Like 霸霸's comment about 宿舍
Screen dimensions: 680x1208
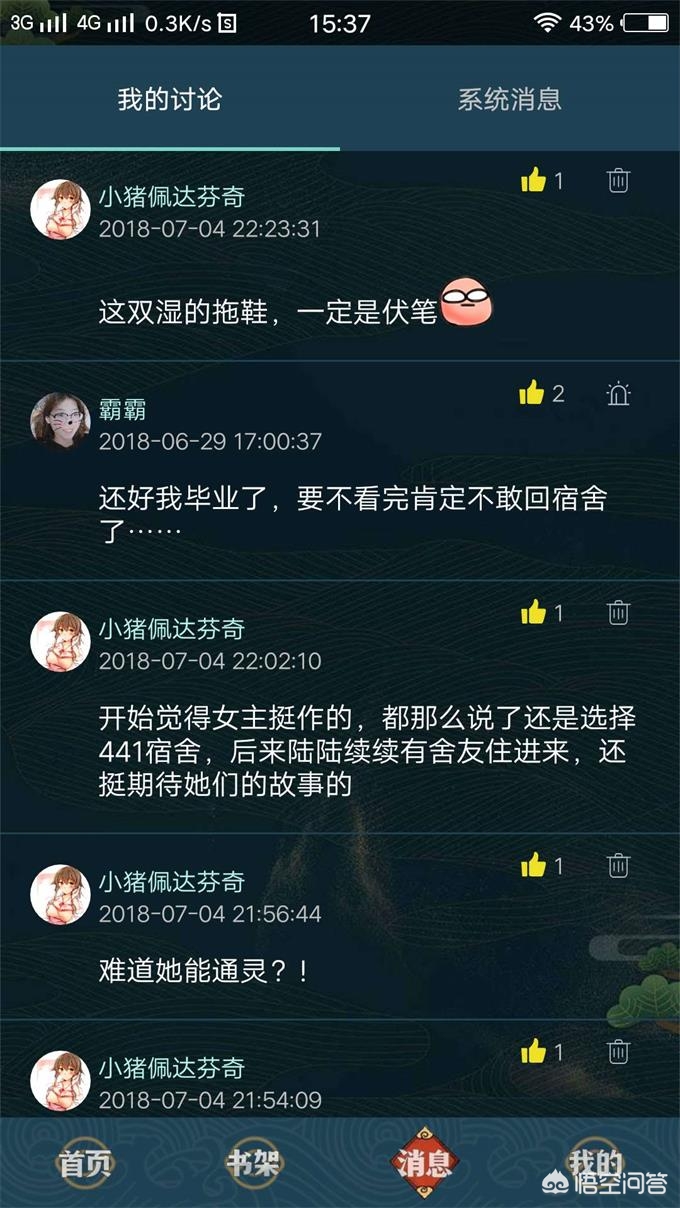coord(532,393)
